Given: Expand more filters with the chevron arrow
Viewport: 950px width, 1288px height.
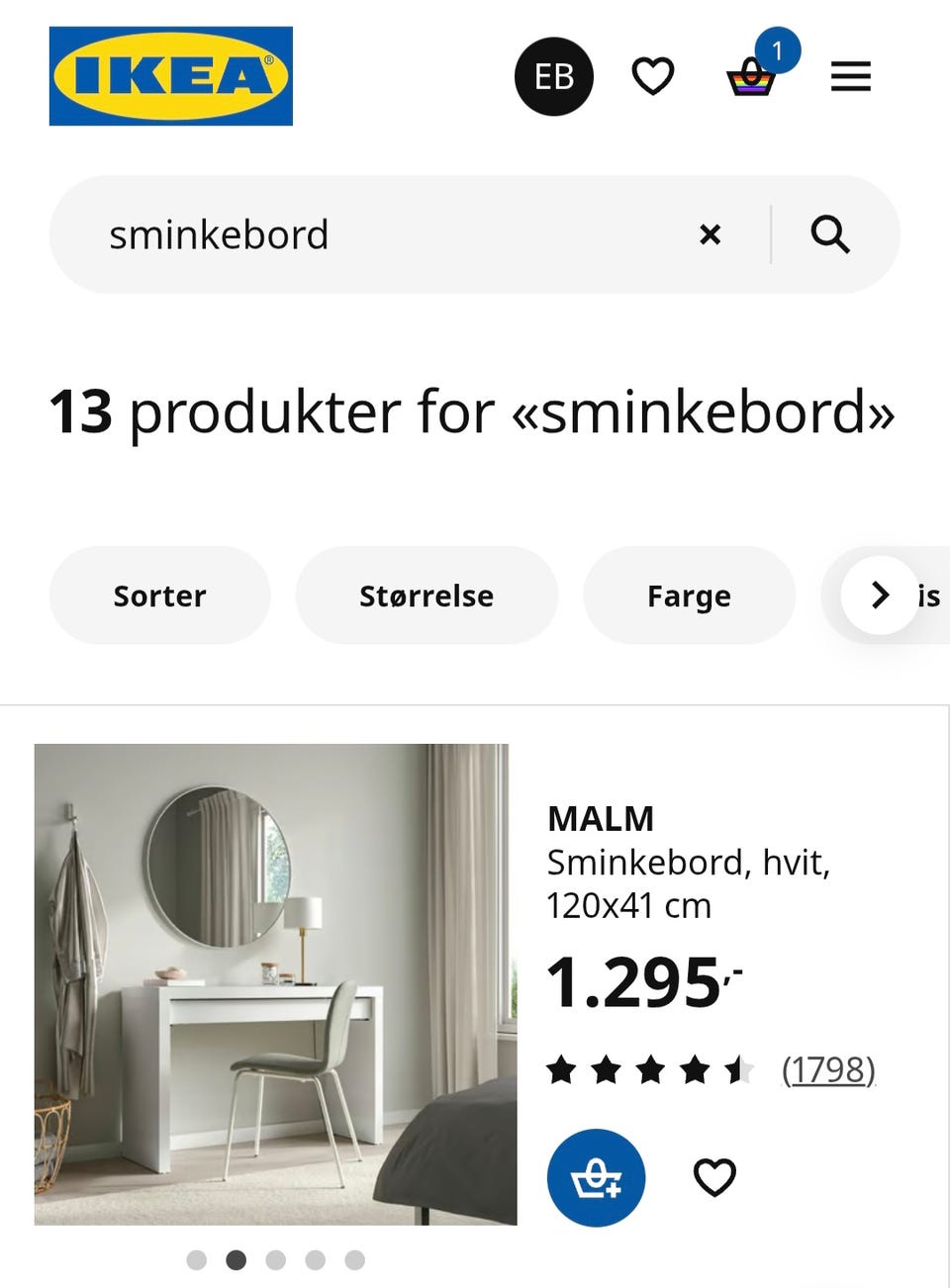Looking at the screenshot, I should click(879, 596).
